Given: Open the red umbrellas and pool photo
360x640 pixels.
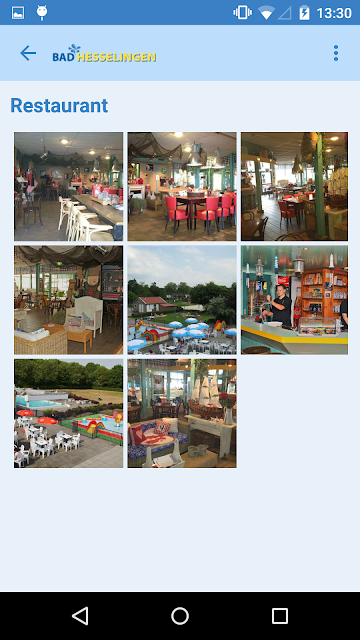Looking at the screenshot, I should (x=69, y=413).
